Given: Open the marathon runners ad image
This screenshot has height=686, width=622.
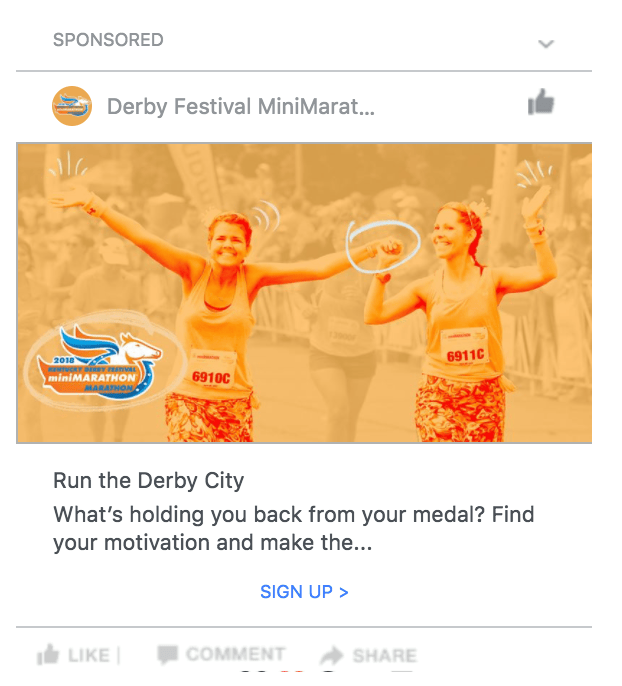Looking at the screenshot, I should 304,292.
